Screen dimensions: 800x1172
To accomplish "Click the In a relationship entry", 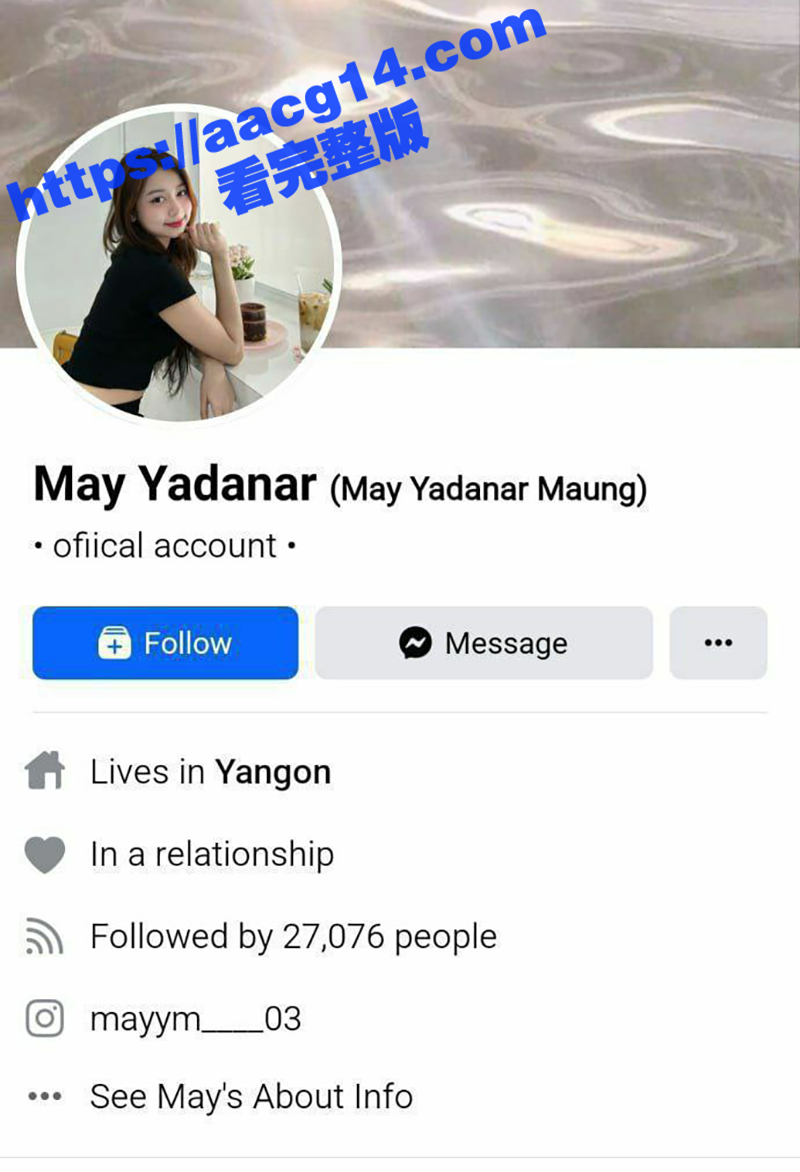I will click(x=212, y=854).
